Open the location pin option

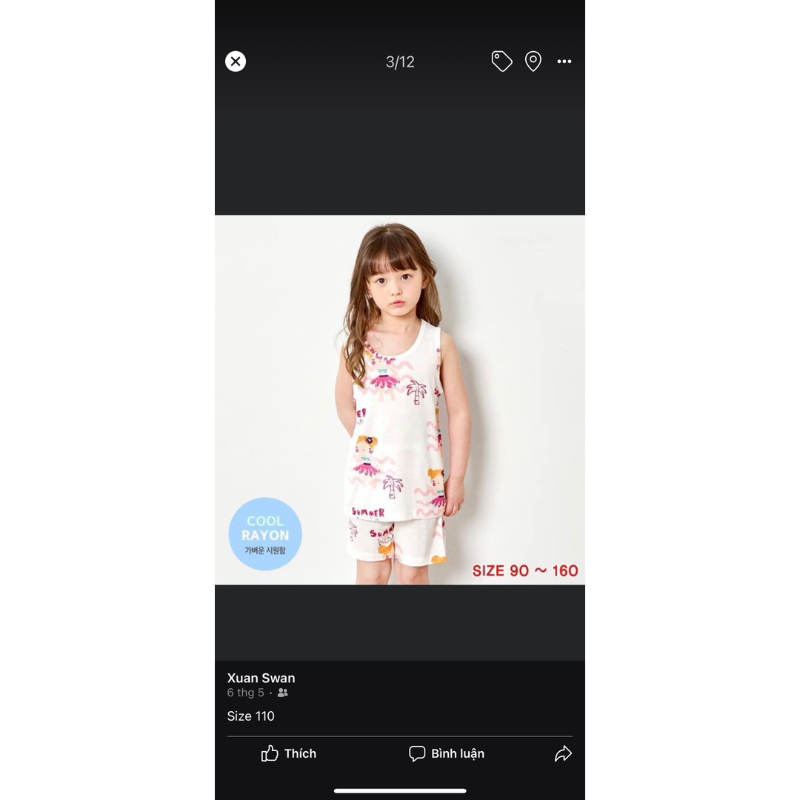click(x=533, y=62)
